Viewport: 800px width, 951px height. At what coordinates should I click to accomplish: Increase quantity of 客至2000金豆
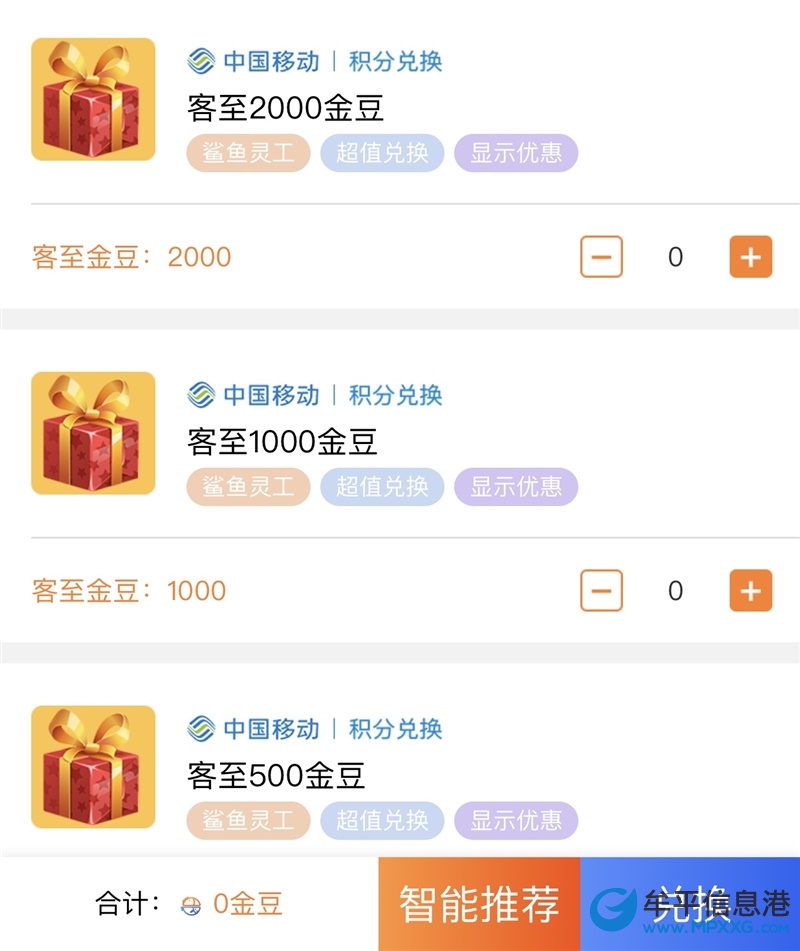(x=750, y=257)
